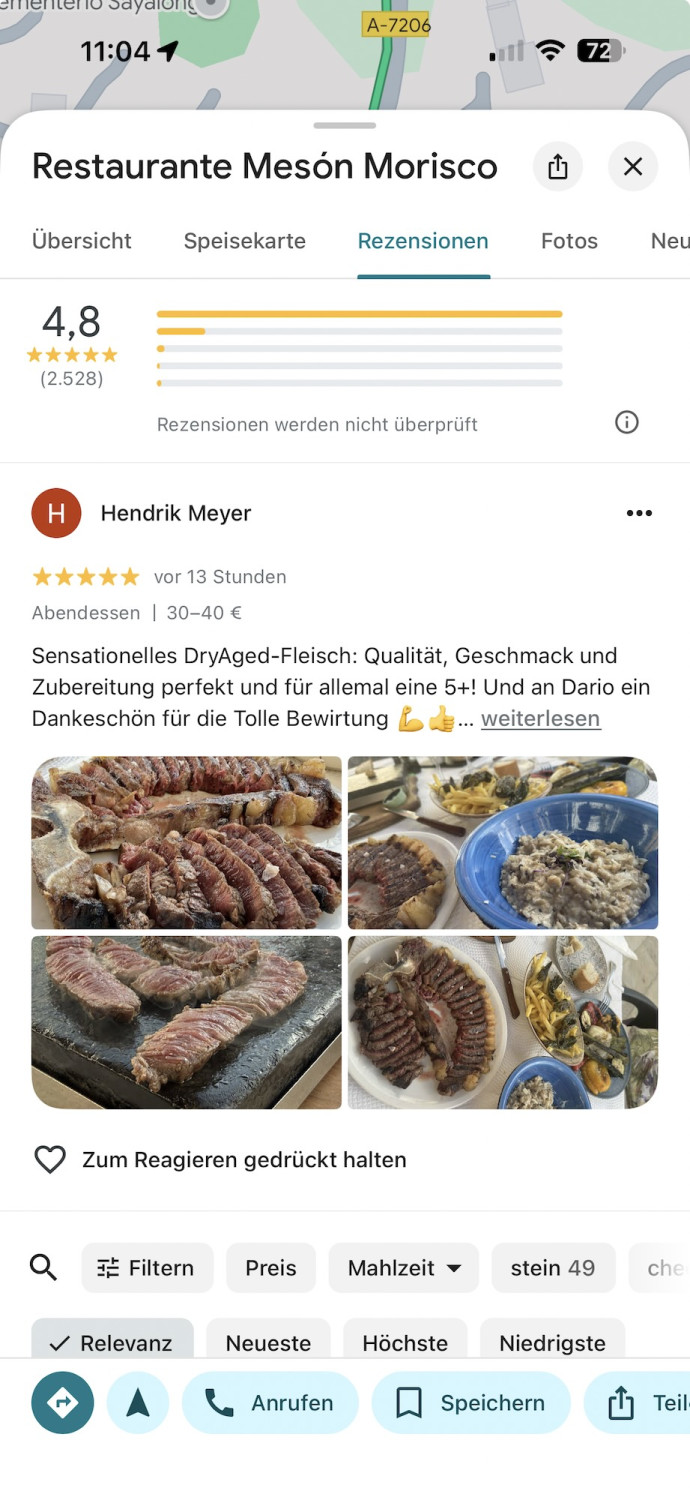Open the Filtern chip
Viewport: 690px width, 1500px height.
click(x=147, y=1268)
